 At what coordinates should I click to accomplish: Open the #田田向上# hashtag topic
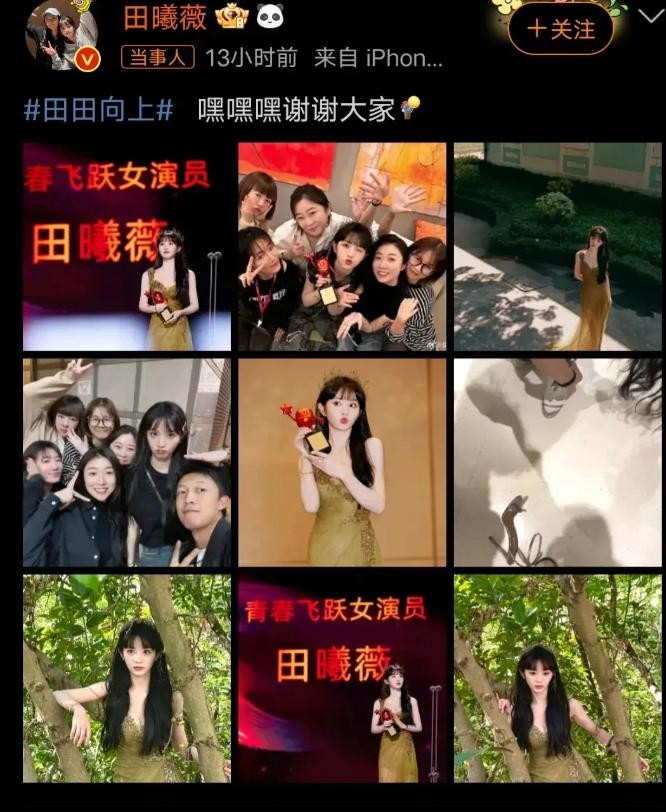pos(99,109)
